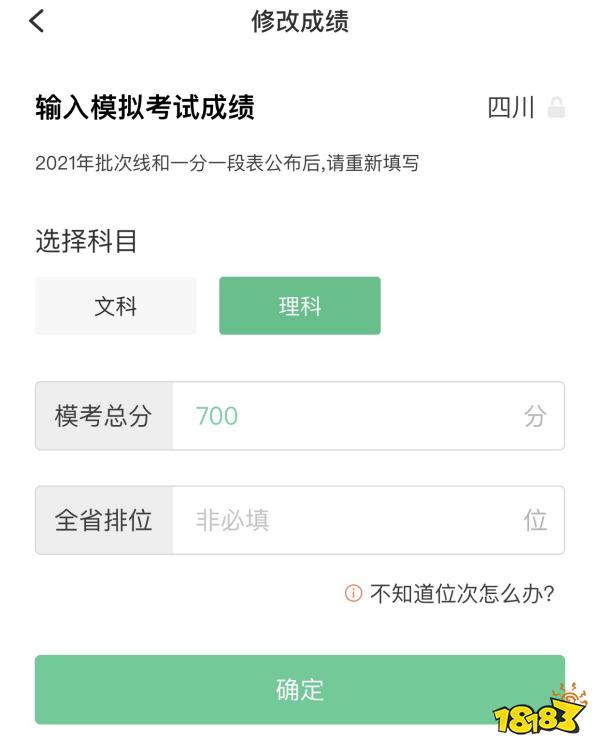Confirm with the 确定 button
Screen dimensions: 600x751
pos(299,689)
